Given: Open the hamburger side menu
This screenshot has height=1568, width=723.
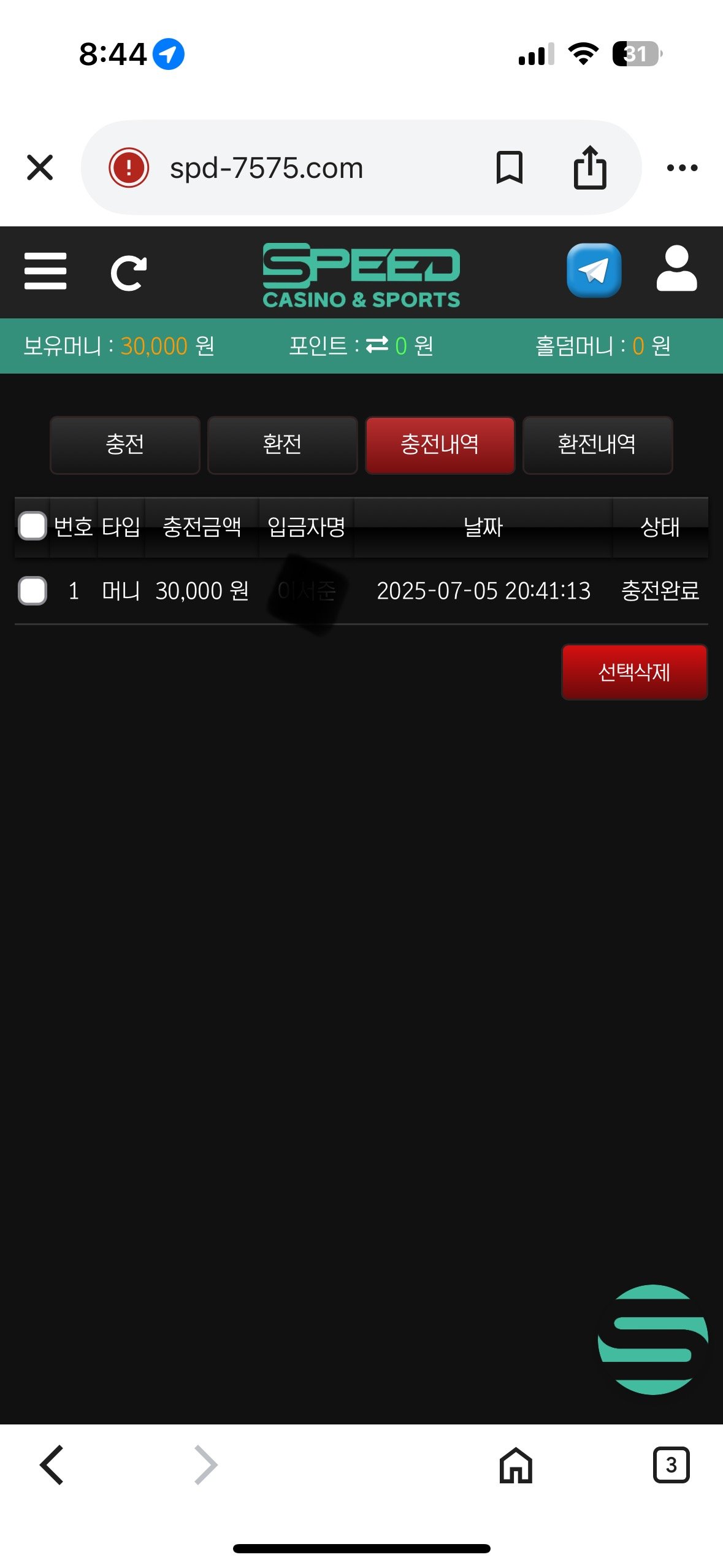Looking at the screenshot, I should (45, 271).
